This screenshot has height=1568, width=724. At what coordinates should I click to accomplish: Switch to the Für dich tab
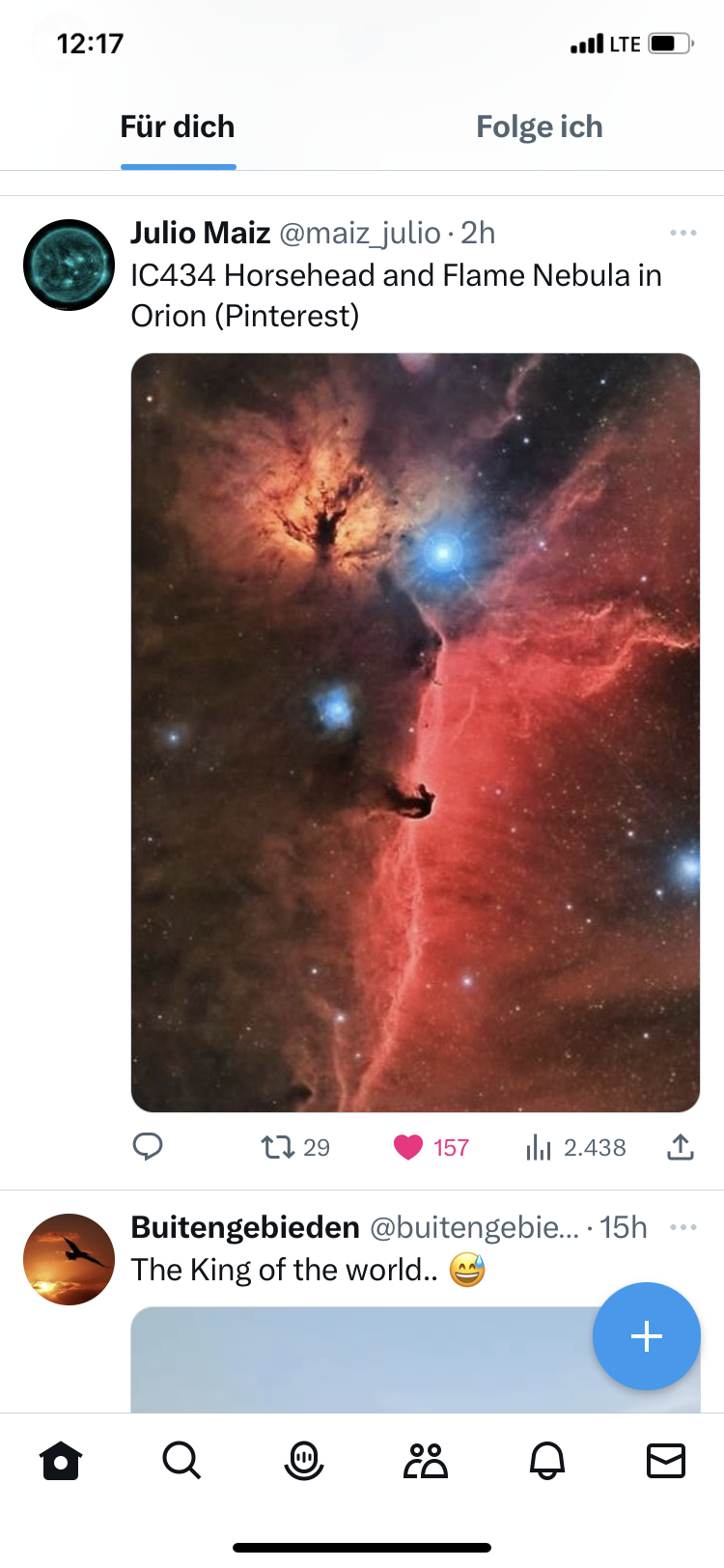178,127
